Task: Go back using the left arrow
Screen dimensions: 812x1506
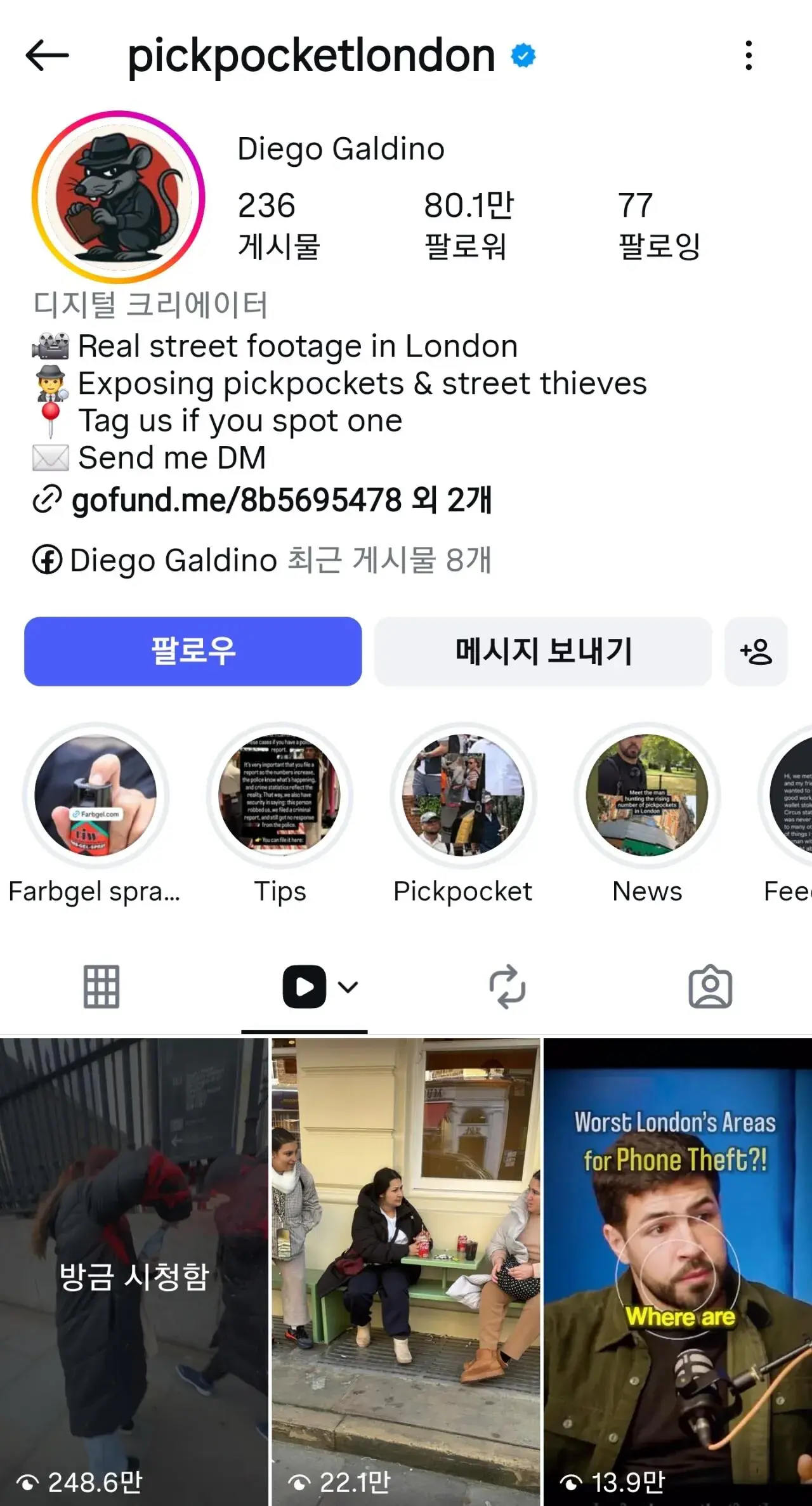Action: tap(46, 55)
